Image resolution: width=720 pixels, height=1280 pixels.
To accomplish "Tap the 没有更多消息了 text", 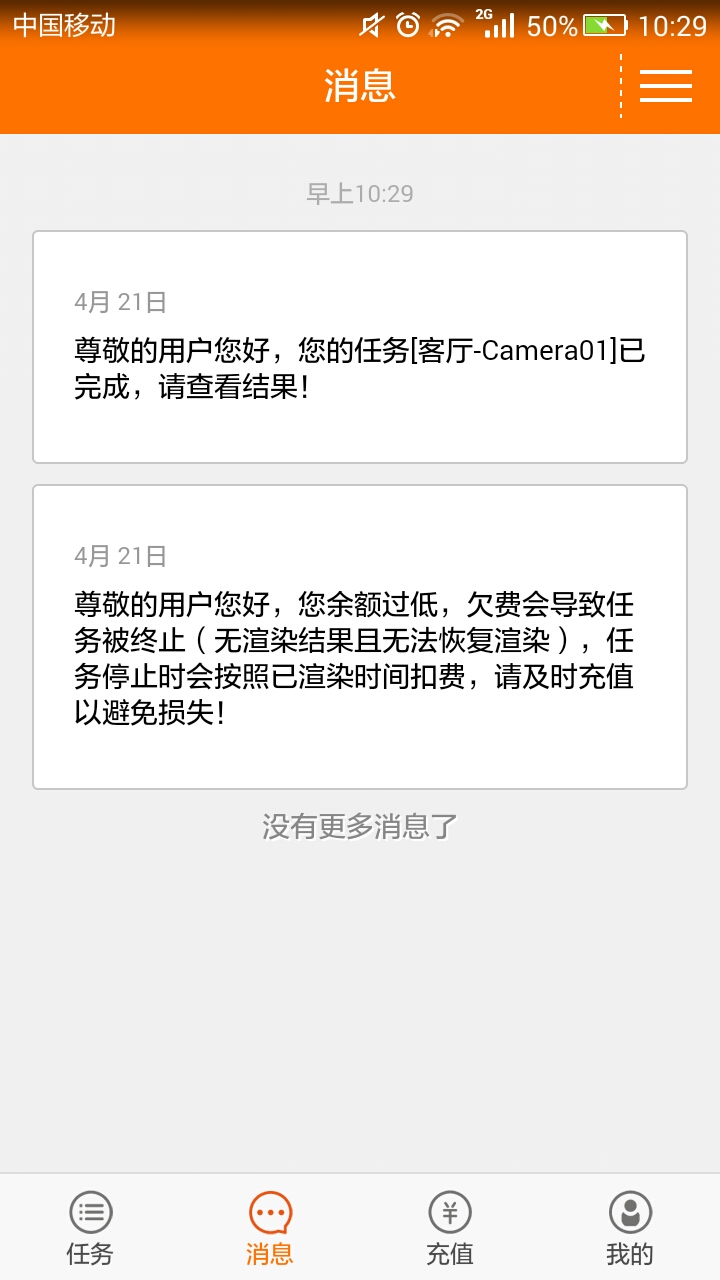I will pos(360,828).
